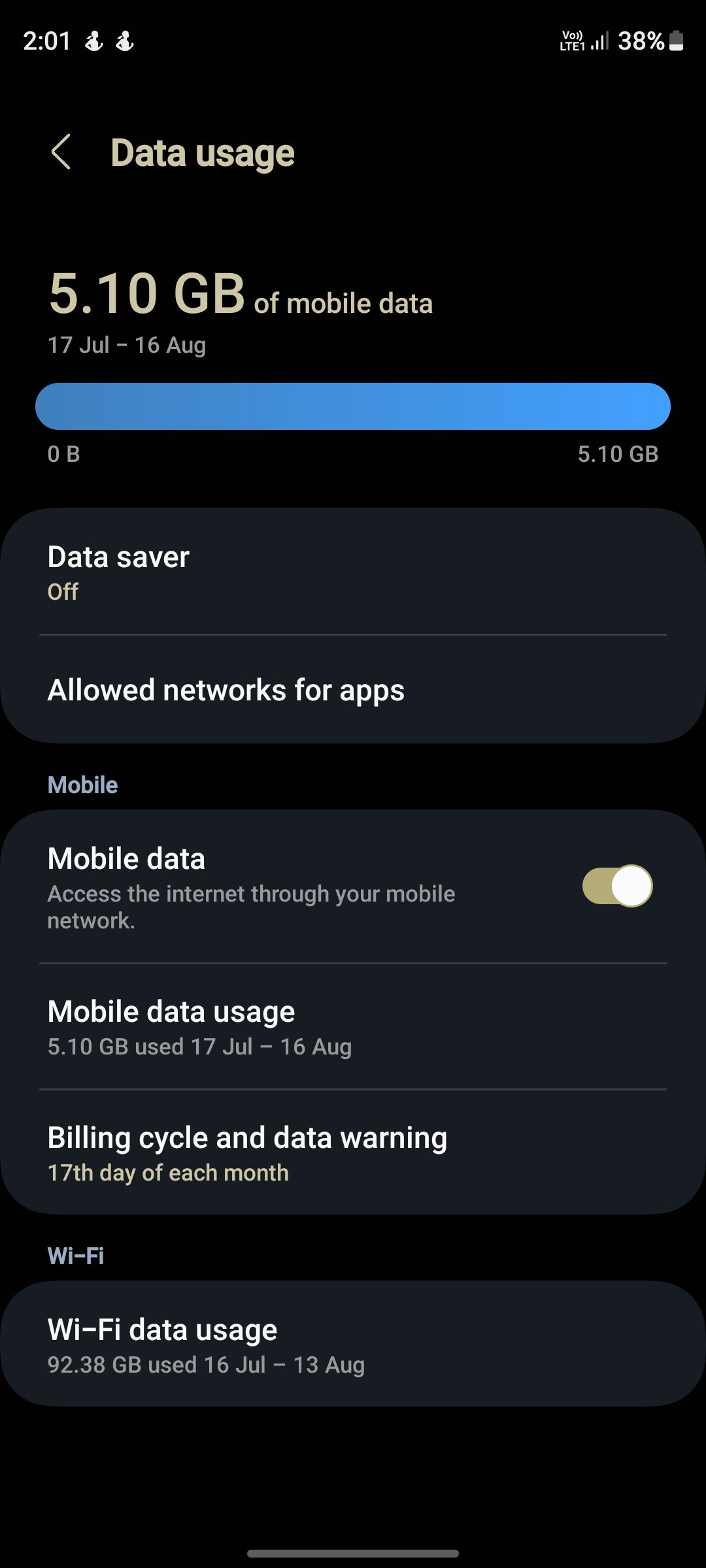
Task: Tap the back arrow to leave Data usage
Action: point(62,153)
